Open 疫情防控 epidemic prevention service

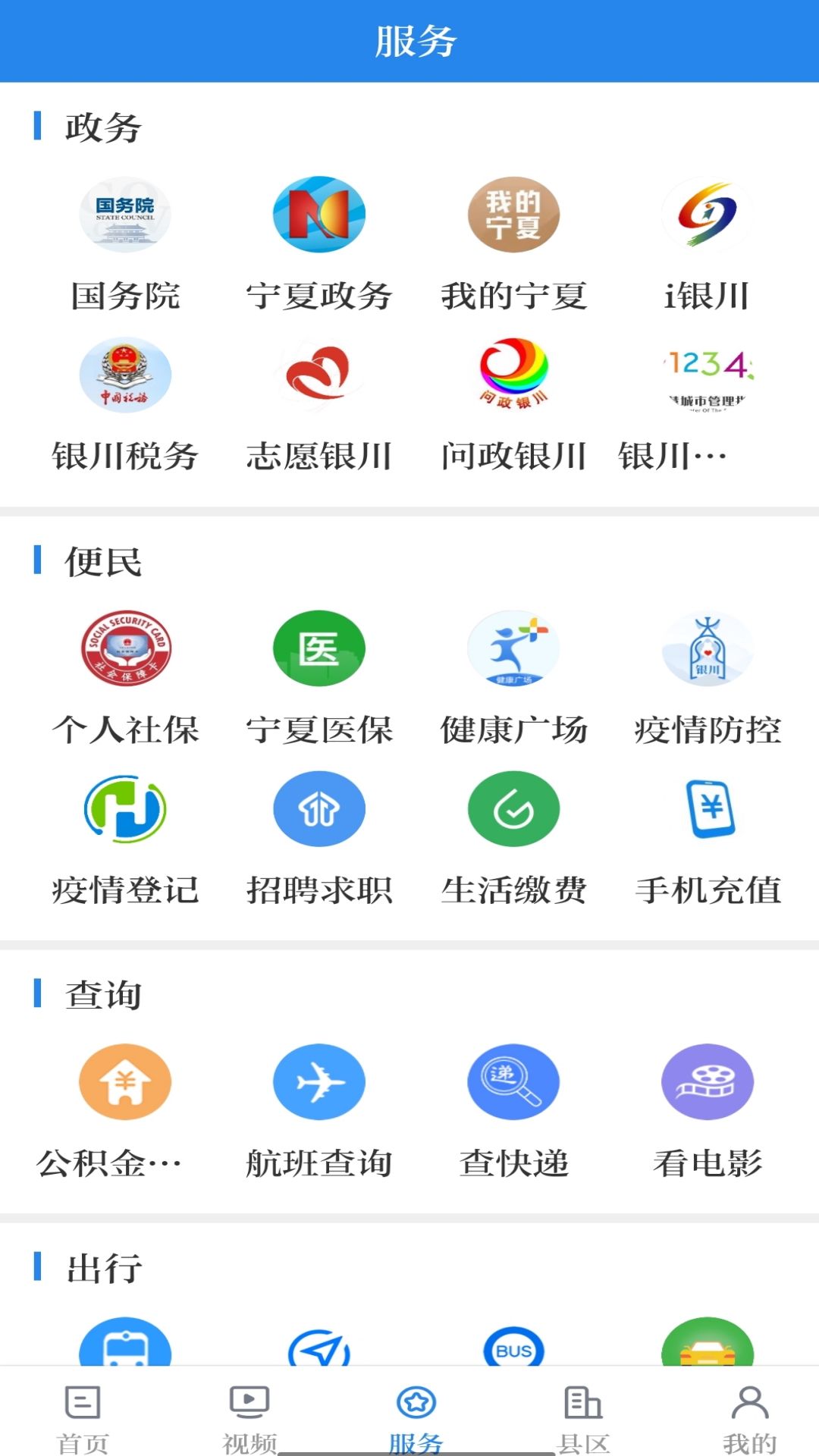pos(706,648)
